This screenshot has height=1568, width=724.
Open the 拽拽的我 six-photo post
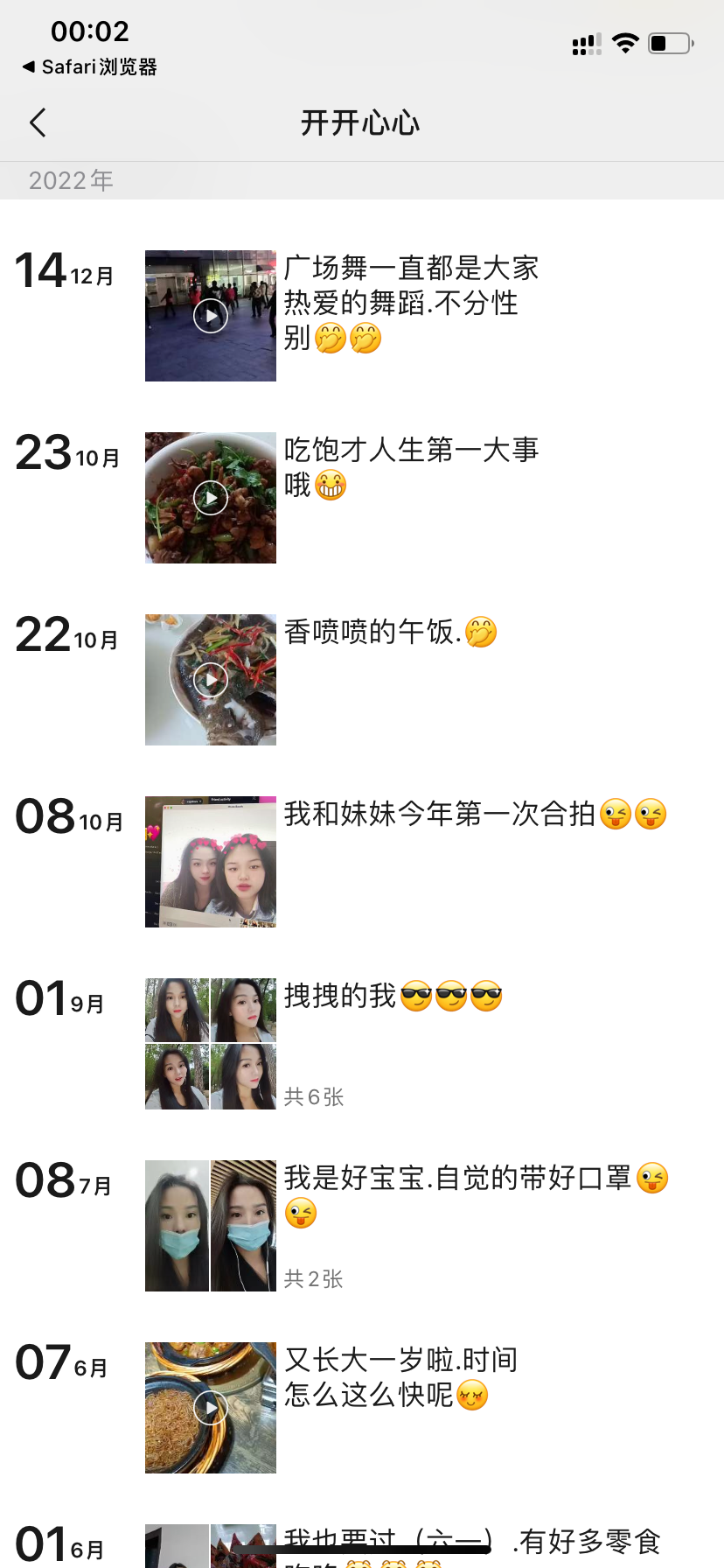(211, 1044)
